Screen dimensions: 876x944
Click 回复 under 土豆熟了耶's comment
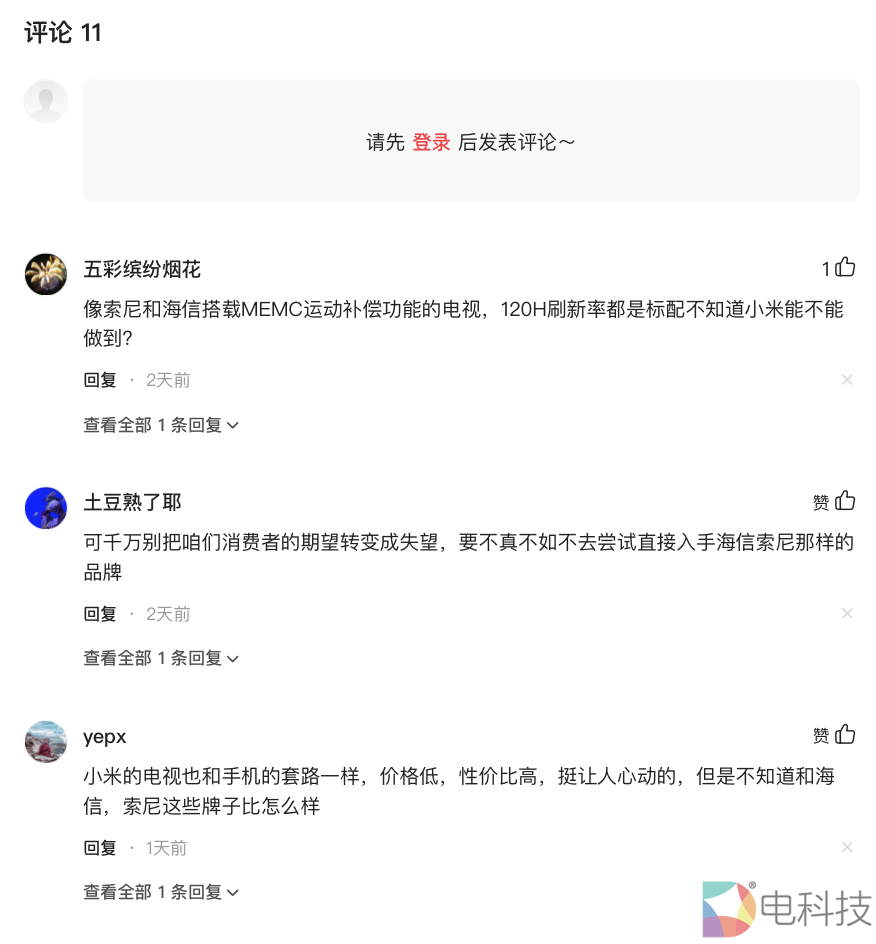click(99, 613)
